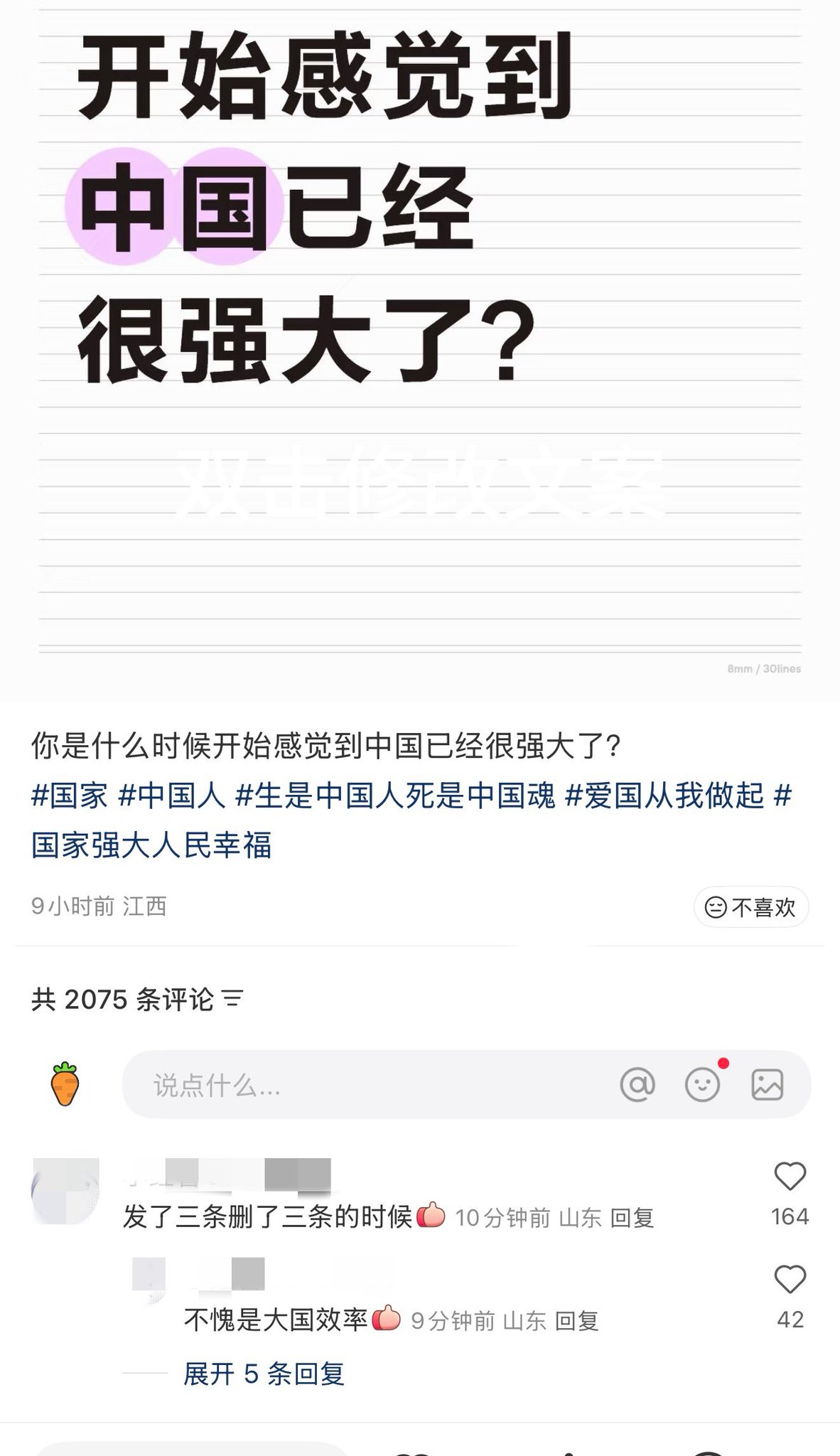Open hashtag #爱国从我做起

pos(664,796)
